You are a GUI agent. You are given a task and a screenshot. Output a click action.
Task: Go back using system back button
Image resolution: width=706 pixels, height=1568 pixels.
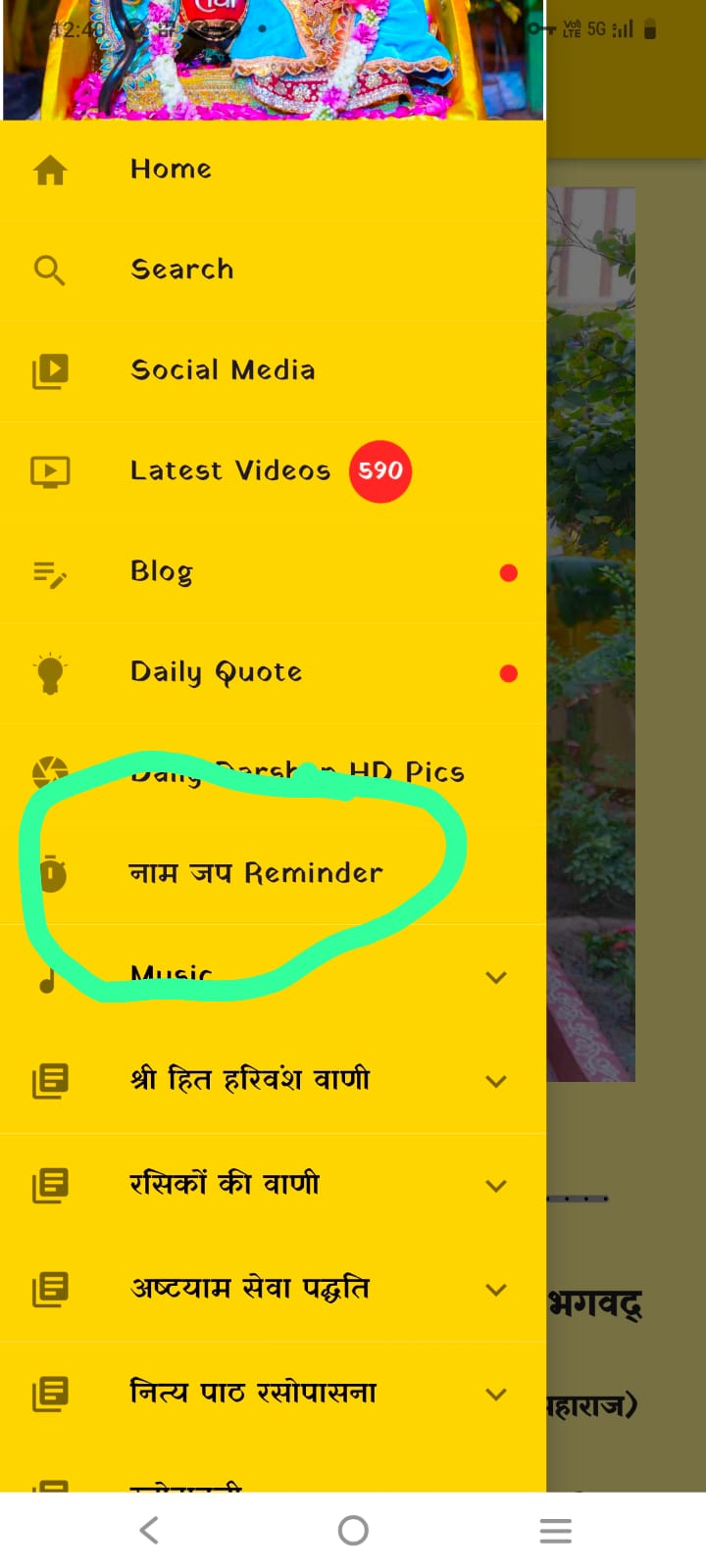[x=149, y=1531]
